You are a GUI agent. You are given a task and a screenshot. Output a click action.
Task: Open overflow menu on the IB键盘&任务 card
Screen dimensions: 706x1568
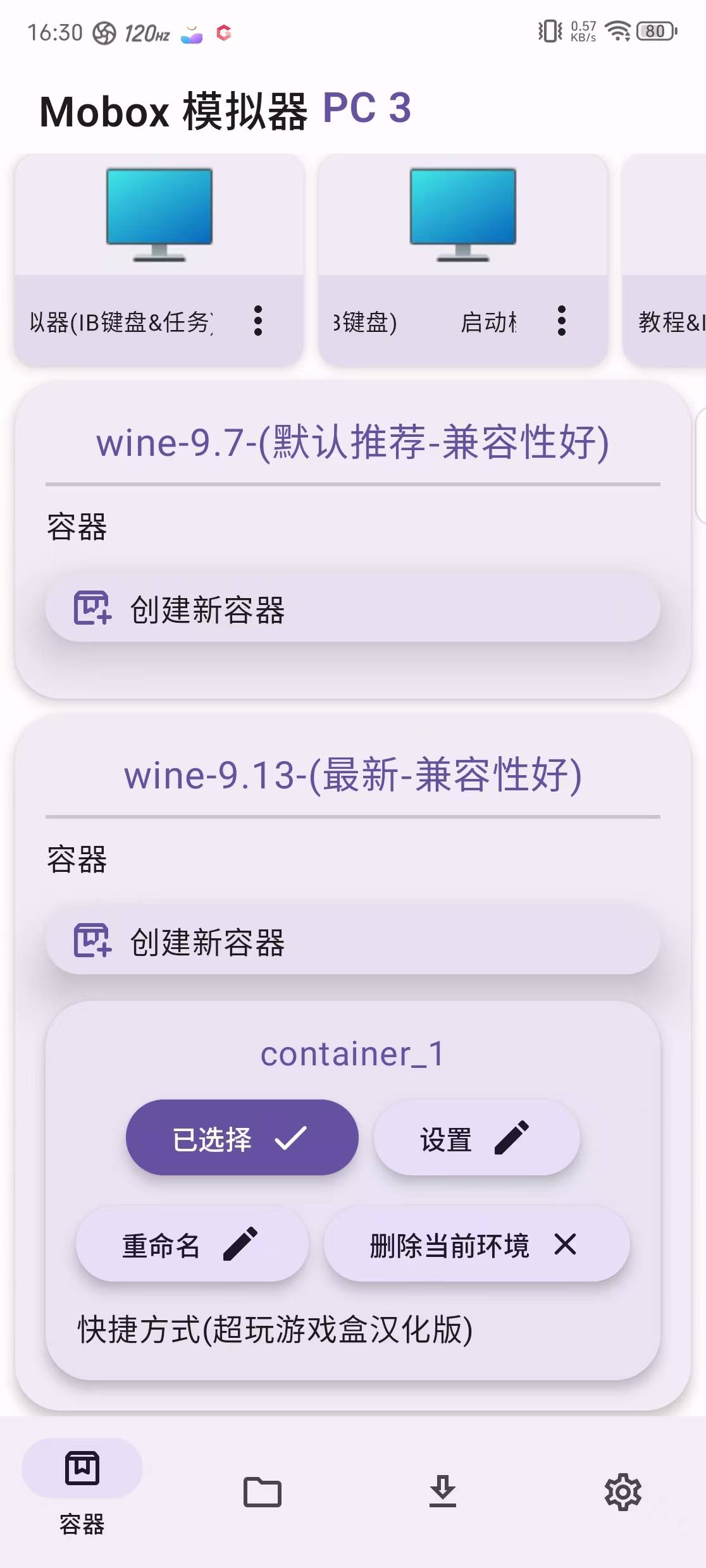pos(257,321)
